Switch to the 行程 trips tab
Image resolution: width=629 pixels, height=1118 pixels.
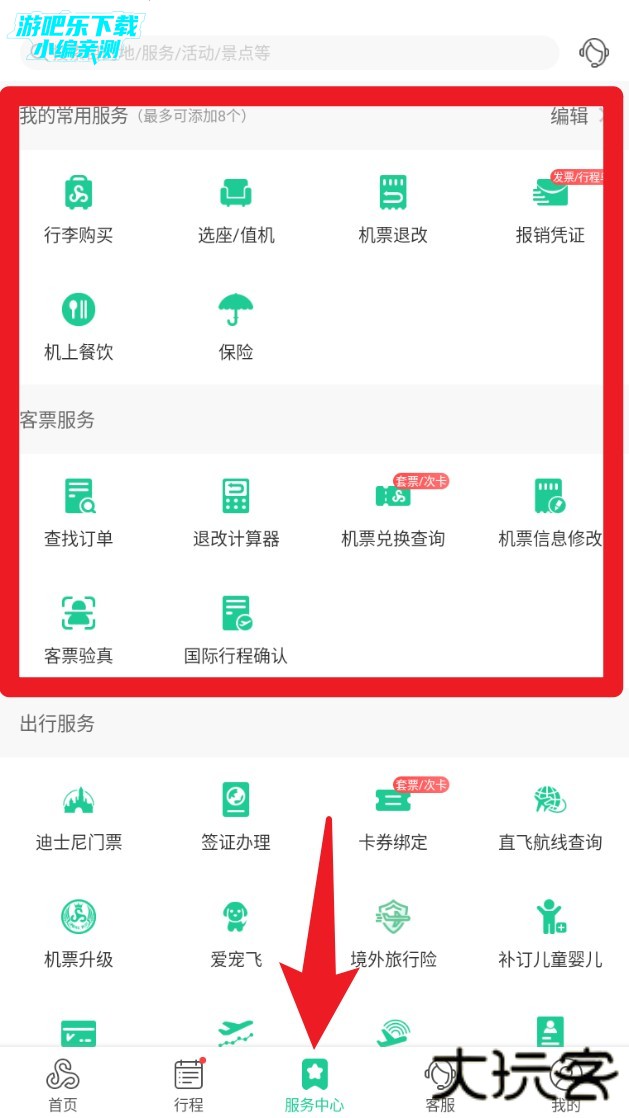click(x=188, y=1086)
